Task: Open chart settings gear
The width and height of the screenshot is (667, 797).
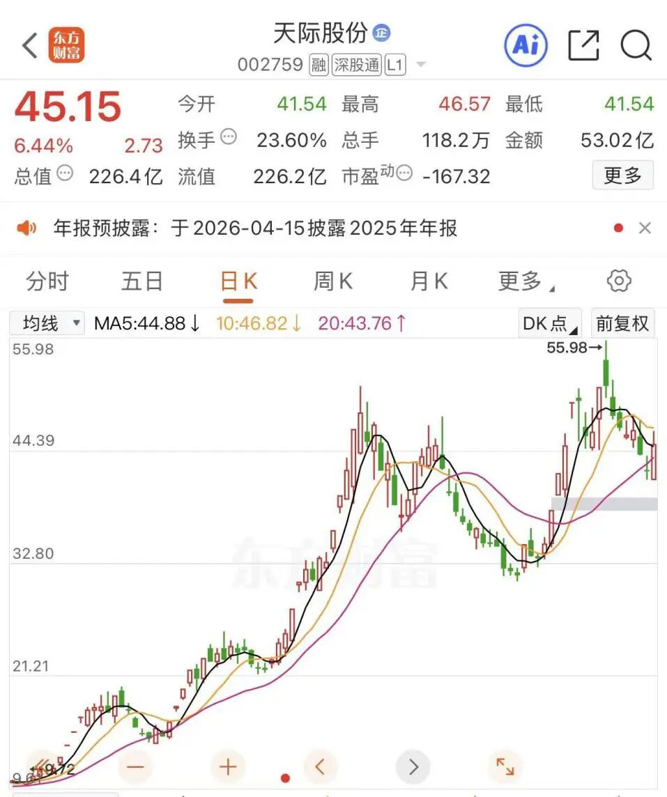Action: (x=620, y=280)
